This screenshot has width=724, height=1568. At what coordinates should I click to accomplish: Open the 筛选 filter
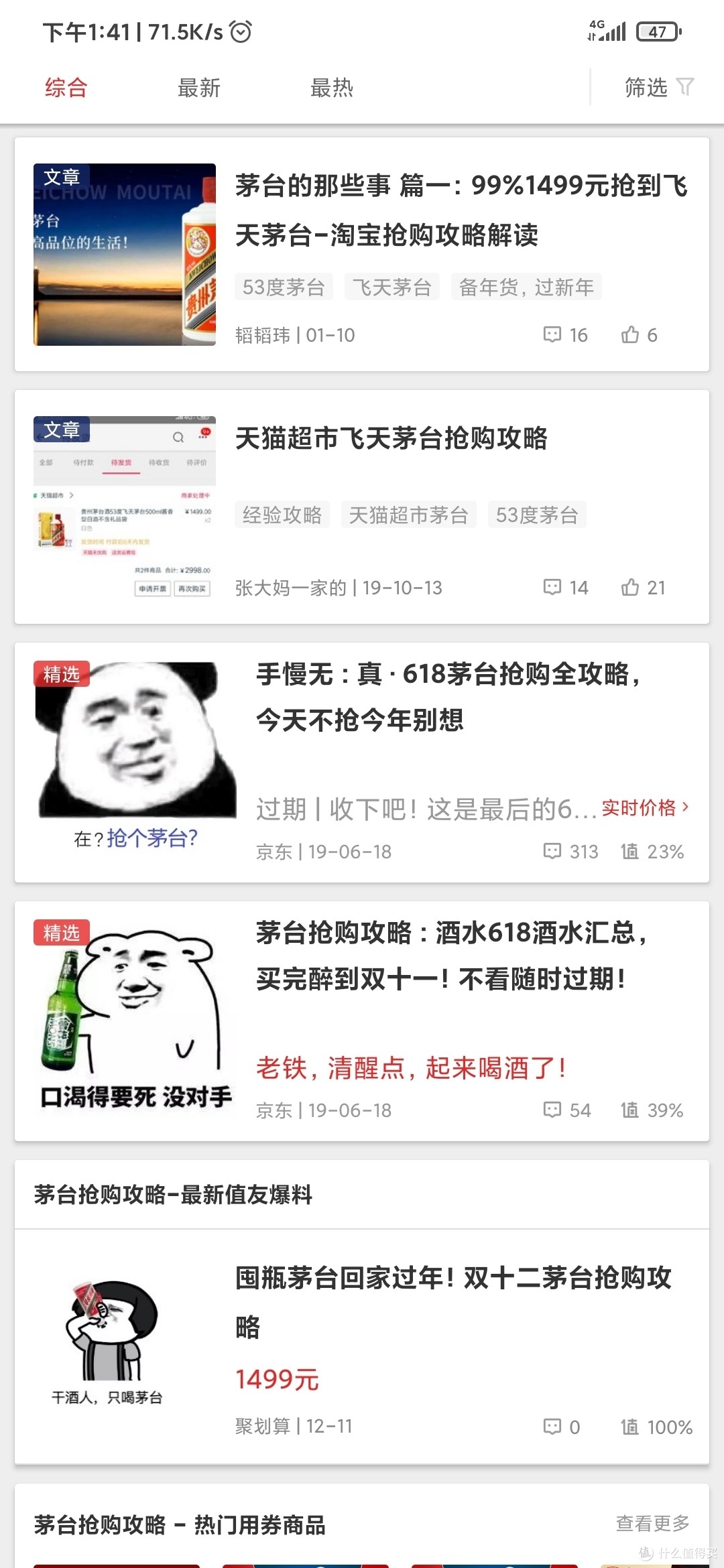coord(659,87)
